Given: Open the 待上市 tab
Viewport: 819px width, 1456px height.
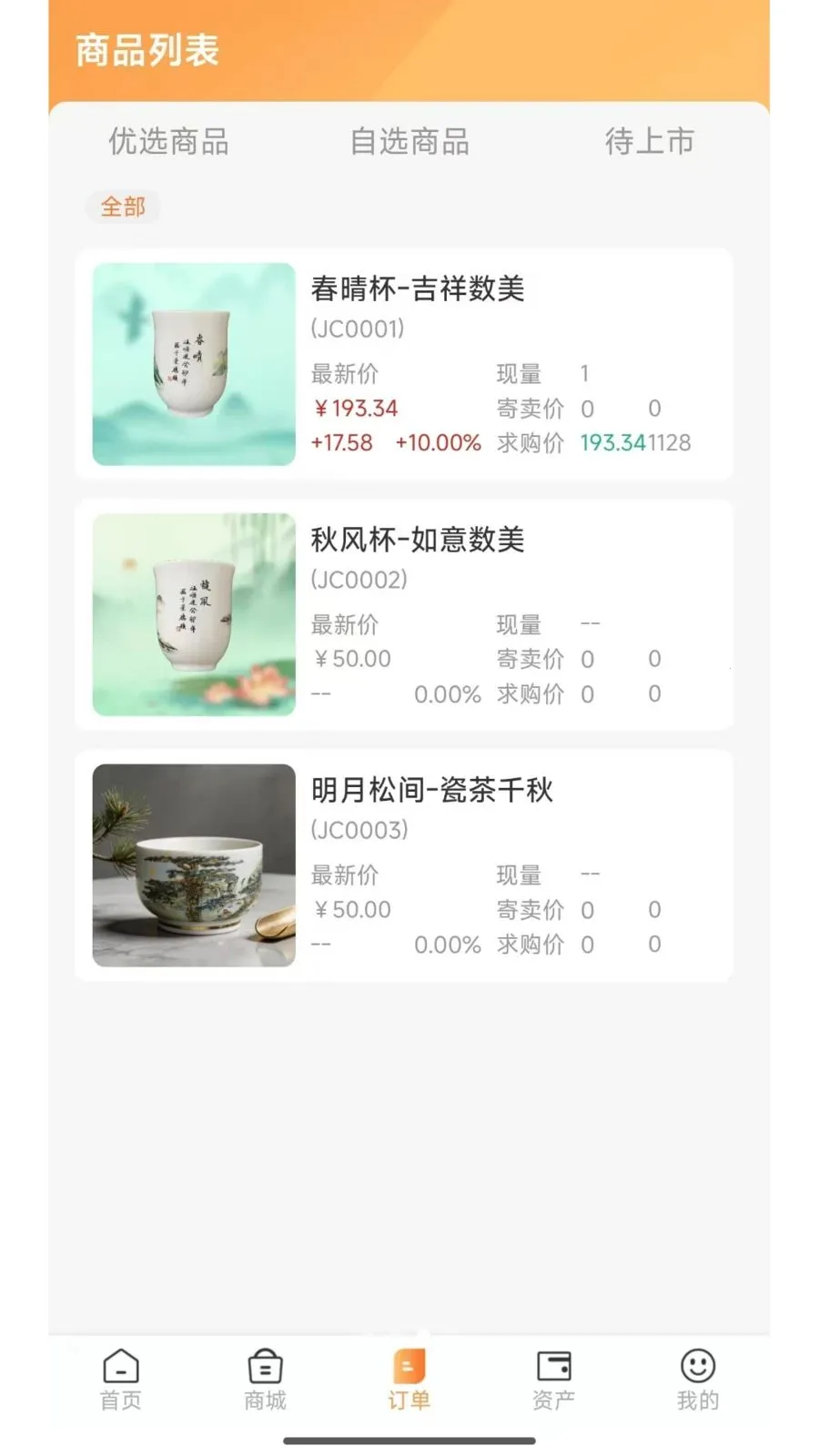Looking at the screenshot, I should (x=649, y=142).
